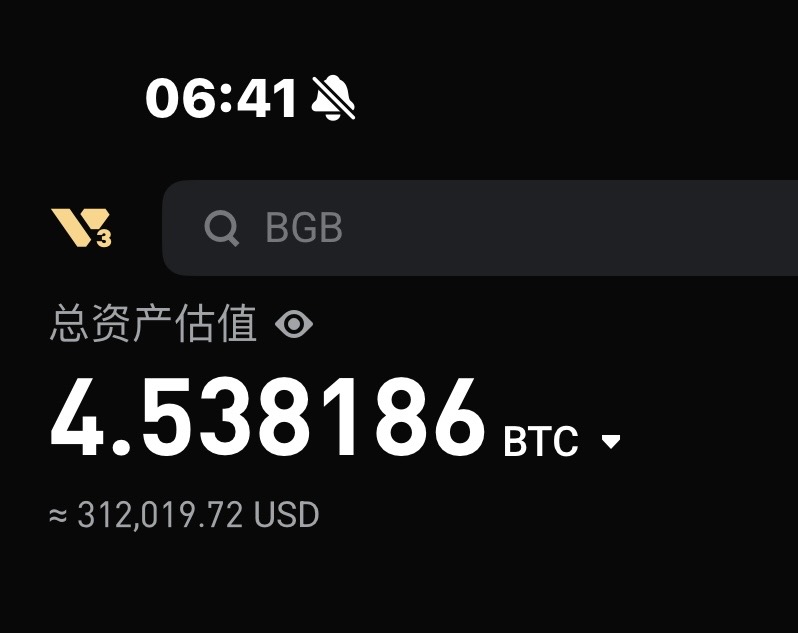Image resolution: width=798 pixels, height=633 pixels.
Task: Hide the total asset value
Action: point(294,325)
